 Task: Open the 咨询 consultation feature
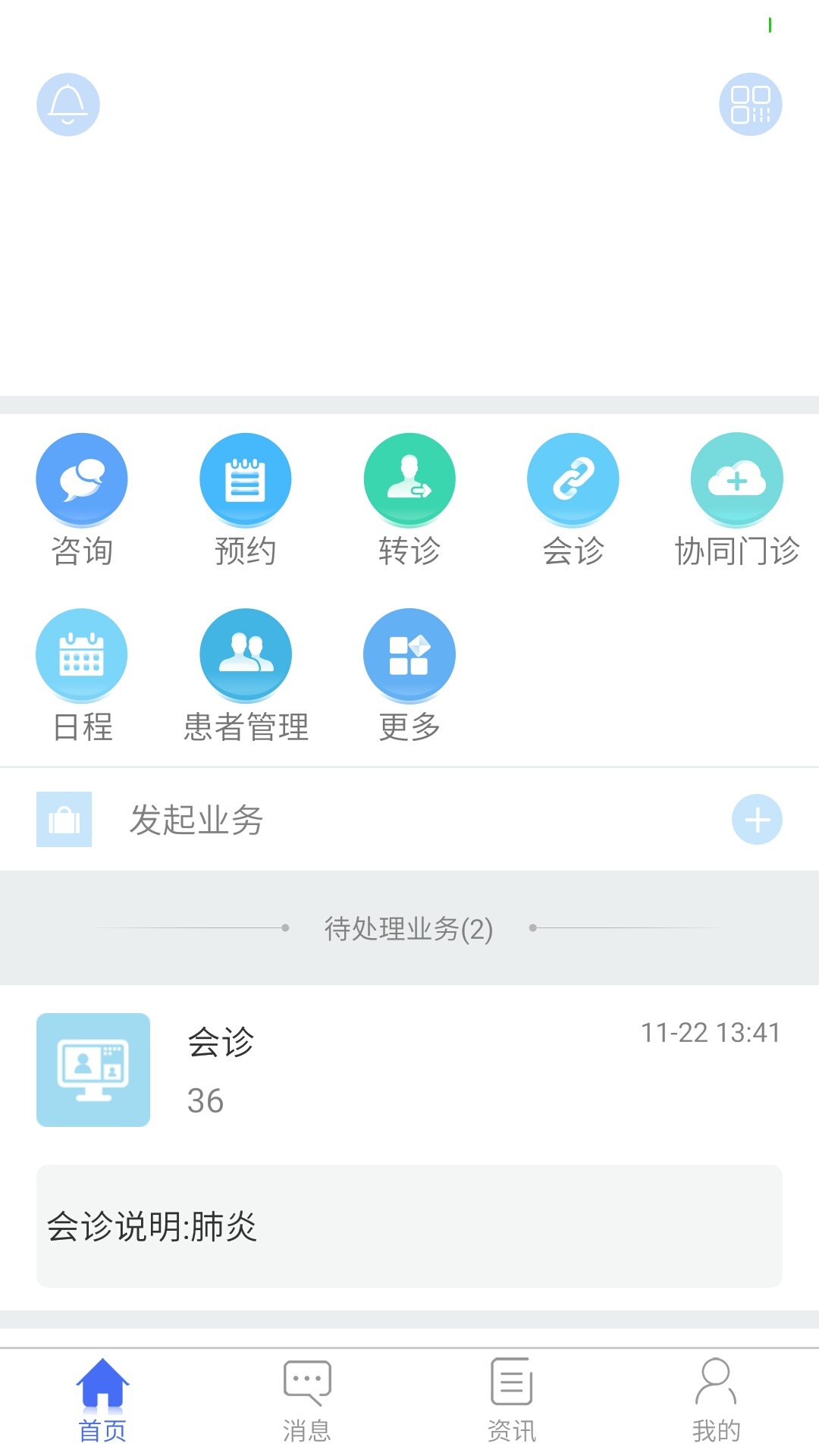[x=81, y=479]
